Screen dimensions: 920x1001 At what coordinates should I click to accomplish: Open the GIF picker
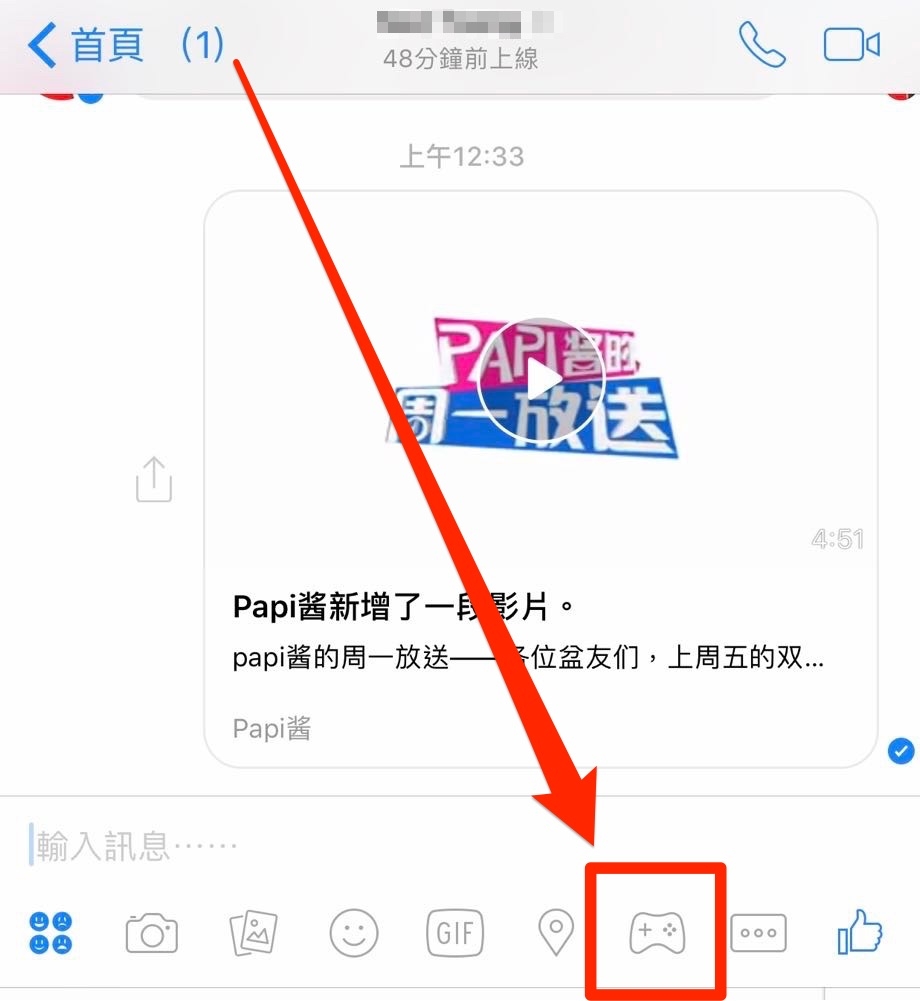[x=454, y=934]
